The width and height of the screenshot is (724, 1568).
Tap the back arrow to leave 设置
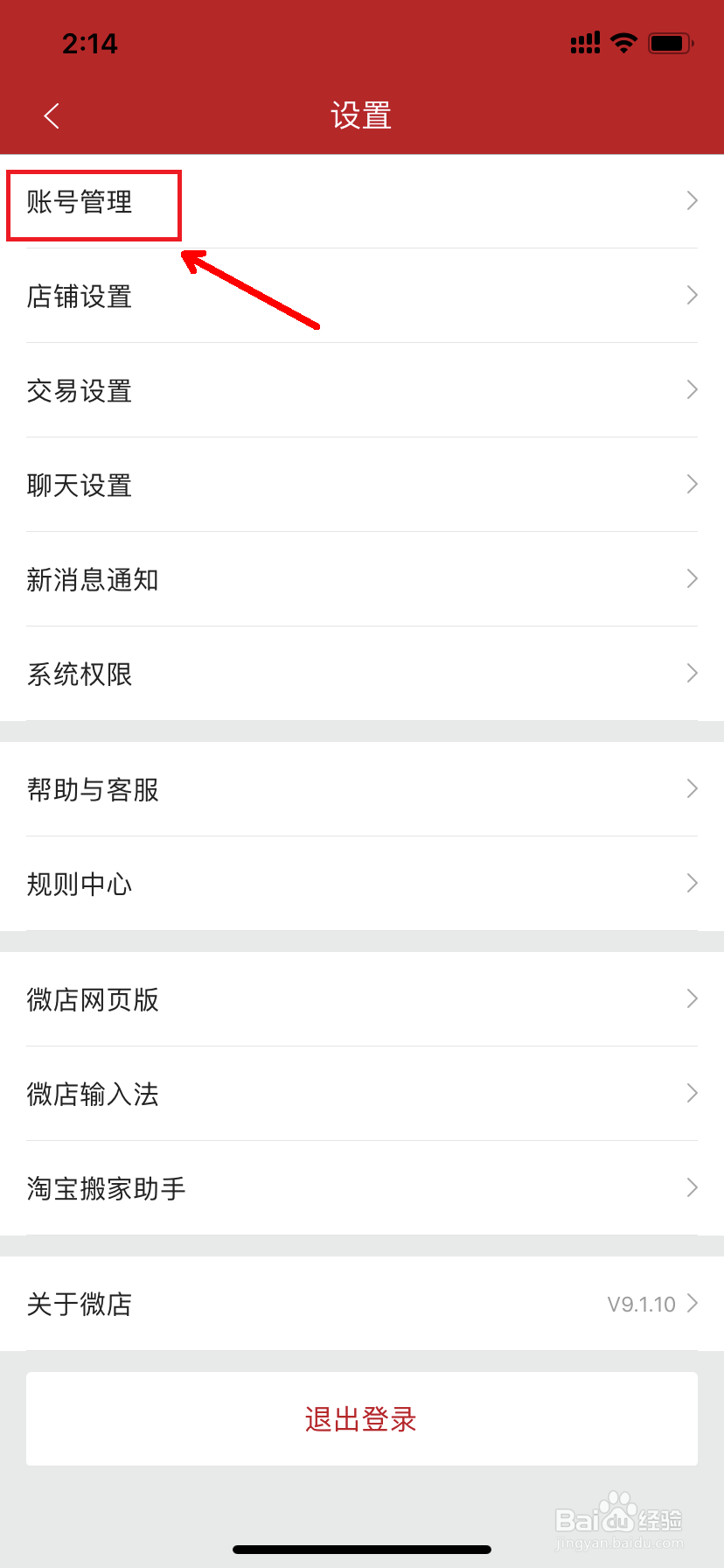click(x=51, y=115)
